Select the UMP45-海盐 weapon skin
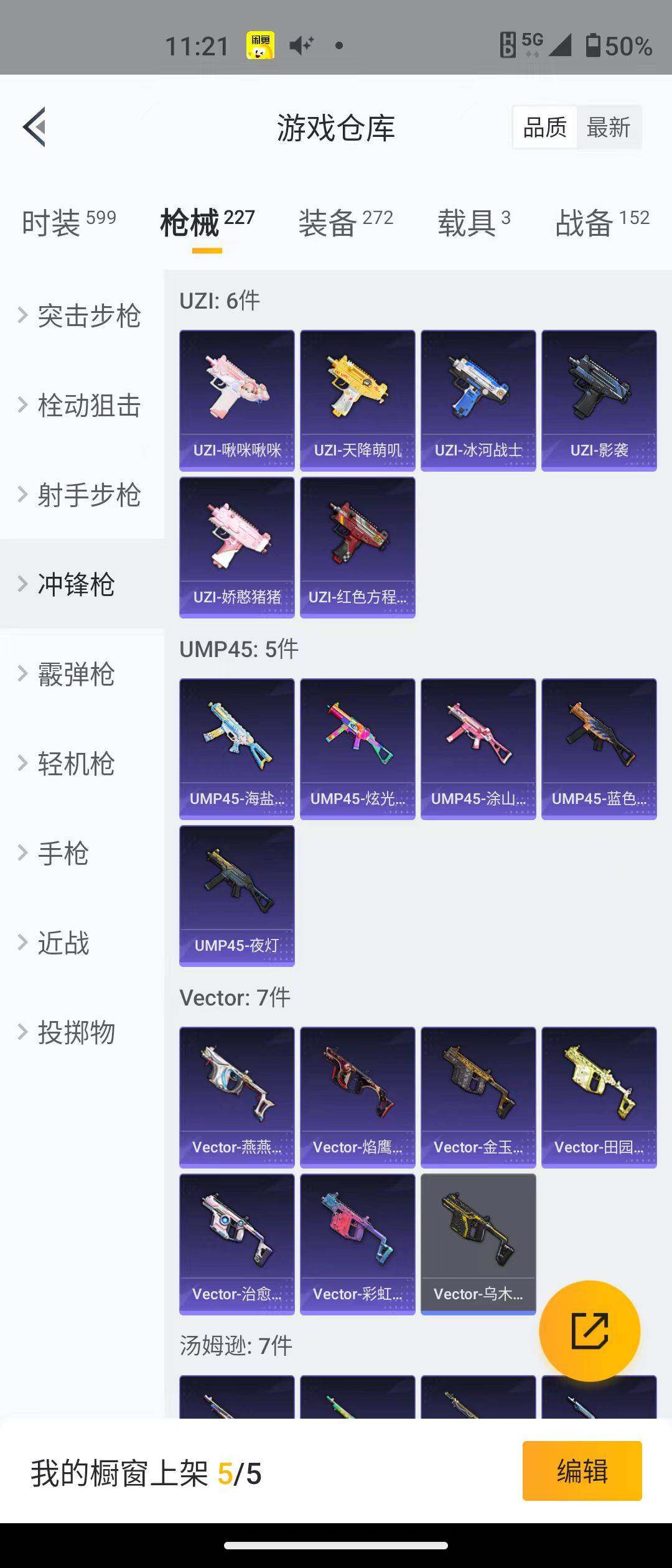The width and height of the screenshot is (672, 1568). click(236, 747)
